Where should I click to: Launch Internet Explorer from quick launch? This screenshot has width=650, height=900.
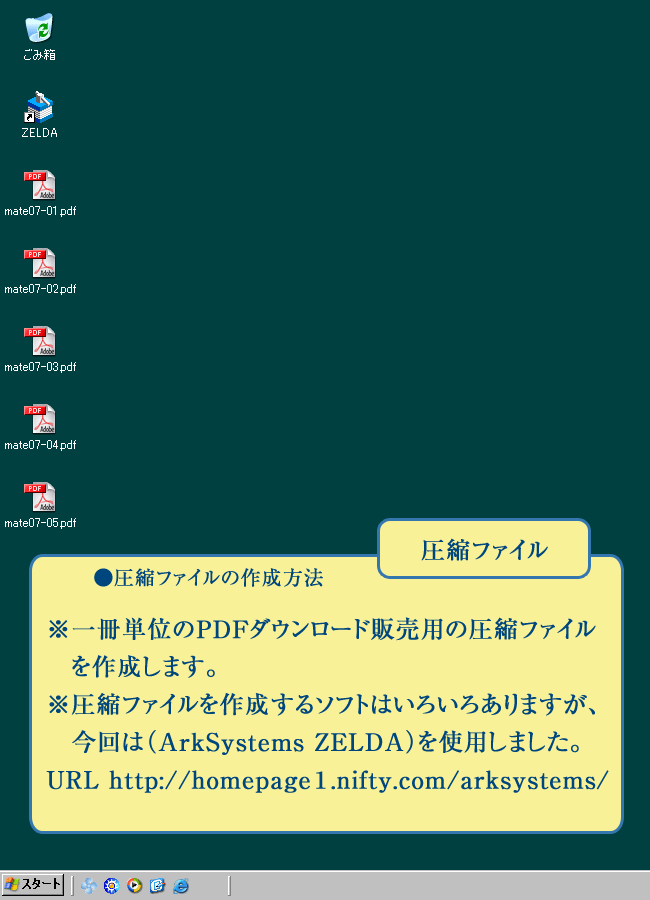181,886
